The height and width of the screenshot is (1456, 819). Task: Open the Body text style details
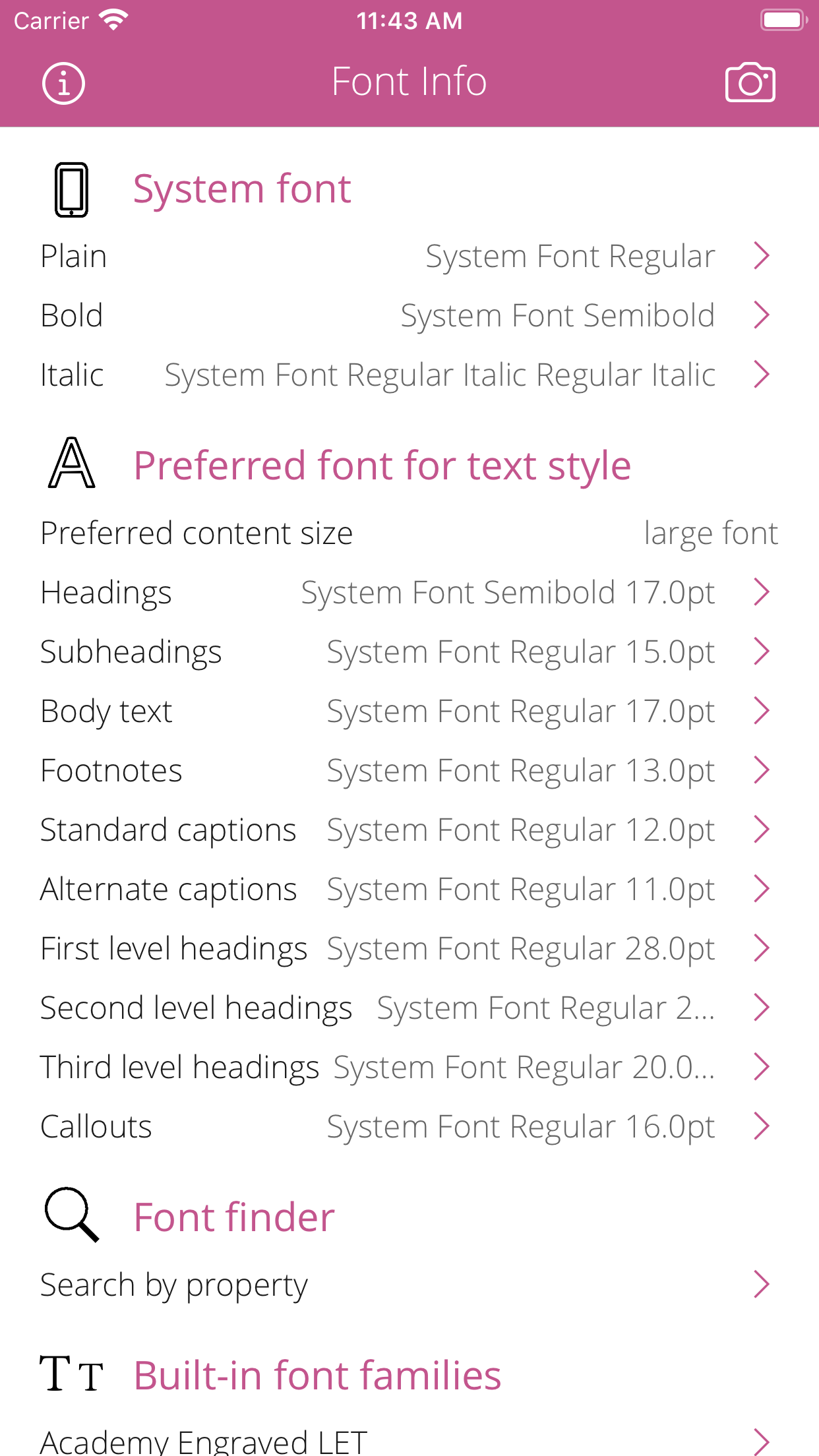[409, 711]
